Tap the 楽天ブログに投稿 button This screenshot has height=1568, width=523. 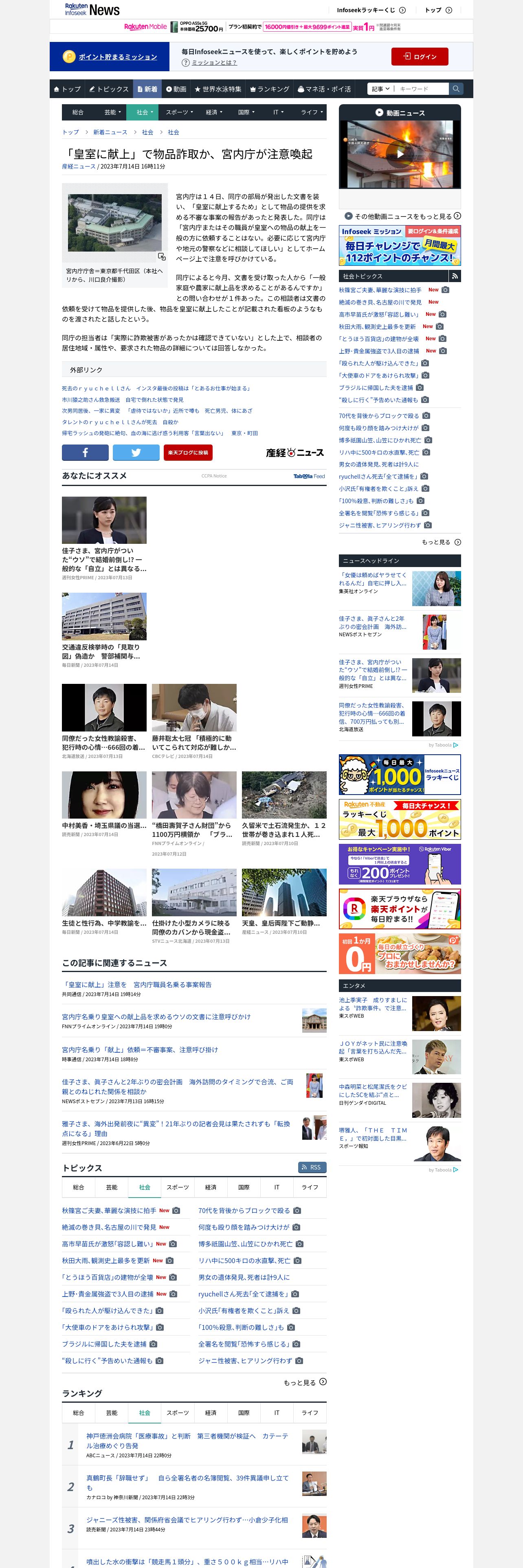coord(187,452)
